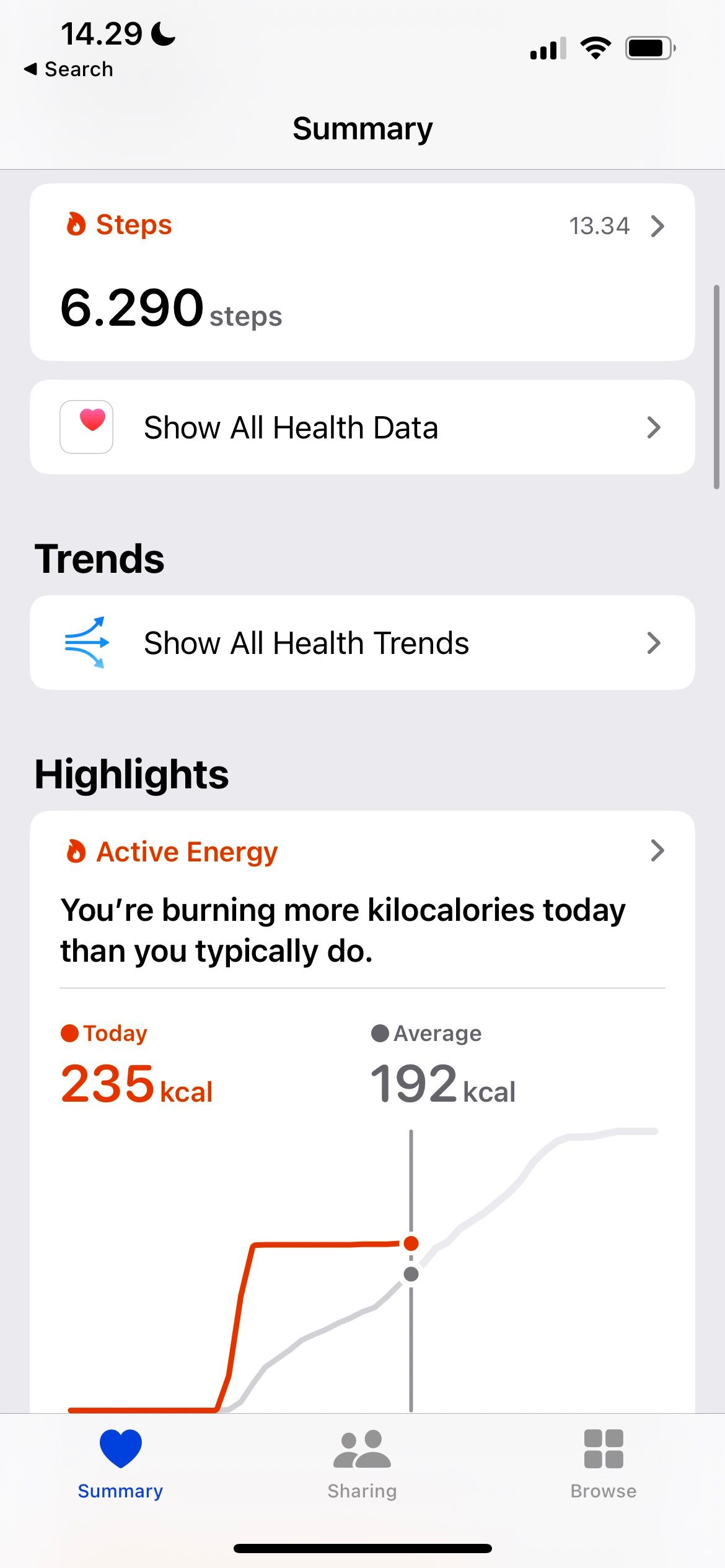Viewport: 725px width, 1568px height.
Task: Tap the blue trends arrows icon
Action: [86, 643]
